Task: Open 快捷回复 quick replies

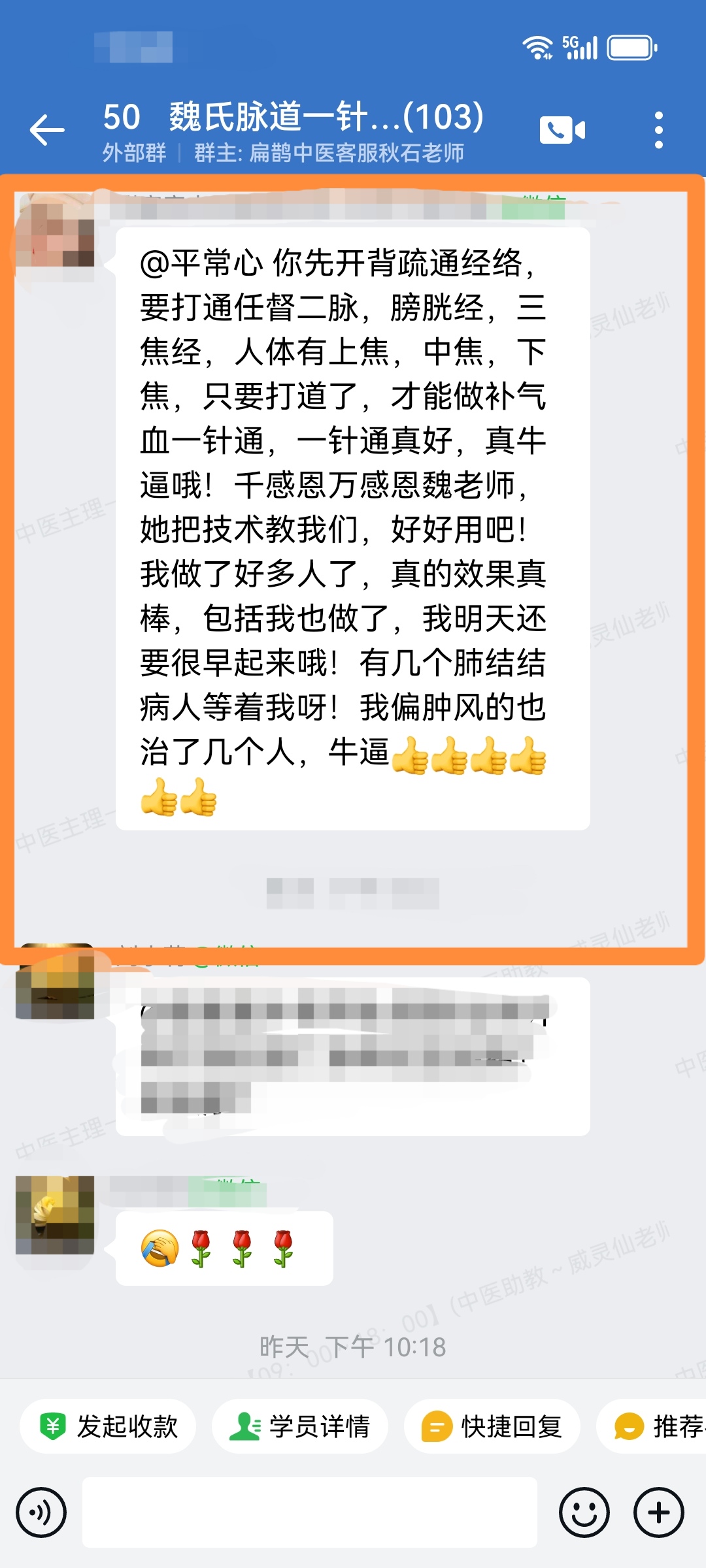Action: (494, 1426)
